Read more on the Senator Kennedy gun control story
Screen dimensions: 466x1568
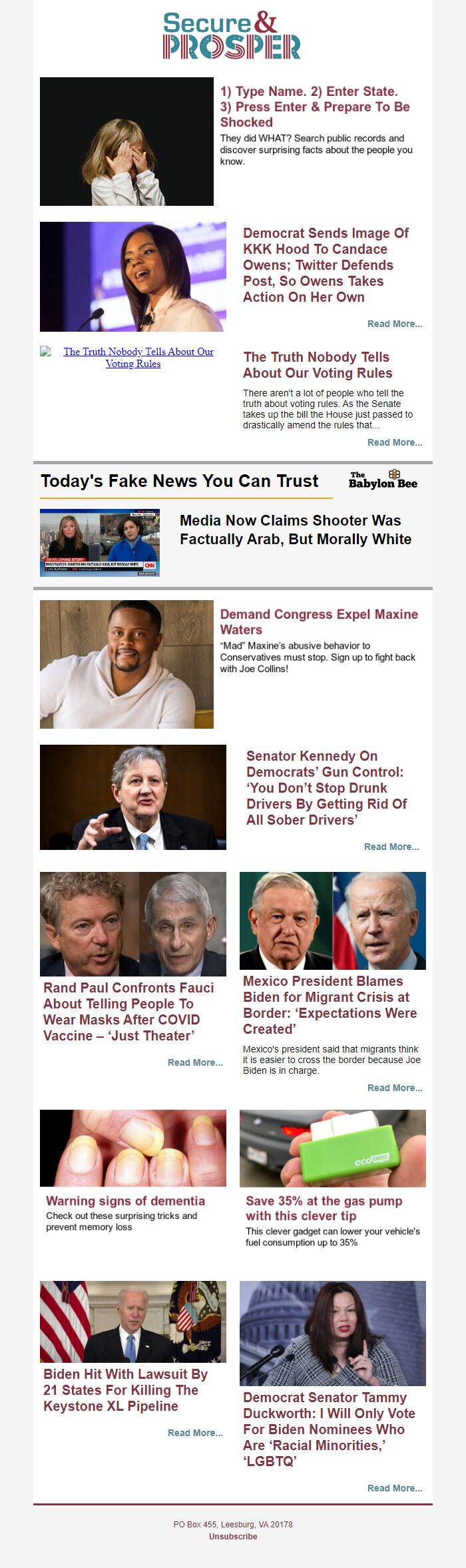(391, 847)
